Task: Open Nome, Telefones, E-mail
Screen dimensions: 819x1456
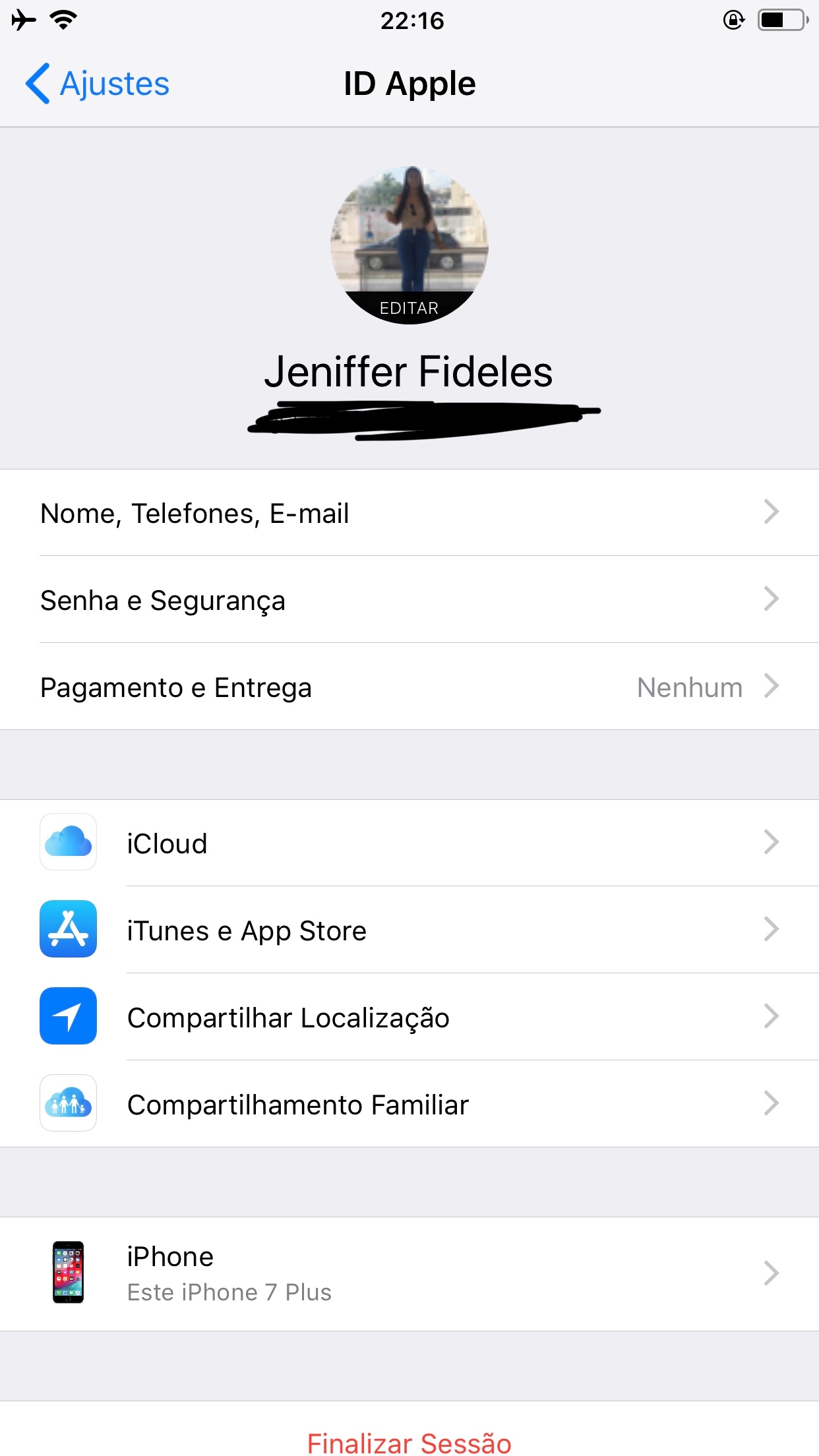Action: pyautogui.click(x=409, y=513)
